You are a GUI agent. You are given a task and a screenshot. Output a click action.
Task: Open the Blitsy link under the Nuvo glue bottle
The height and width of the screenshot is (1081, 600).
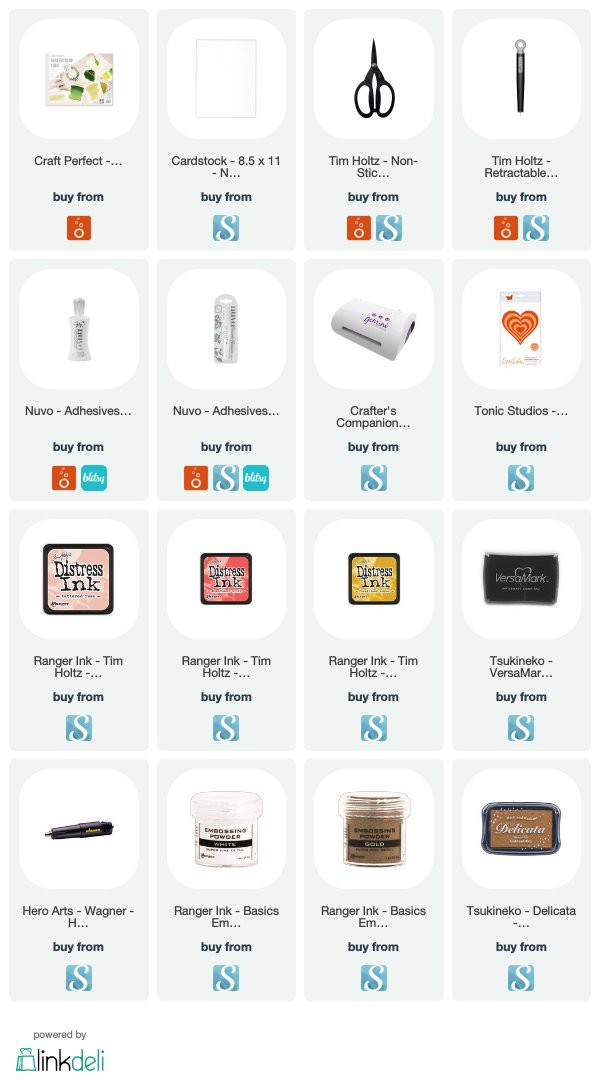point(94,478)
